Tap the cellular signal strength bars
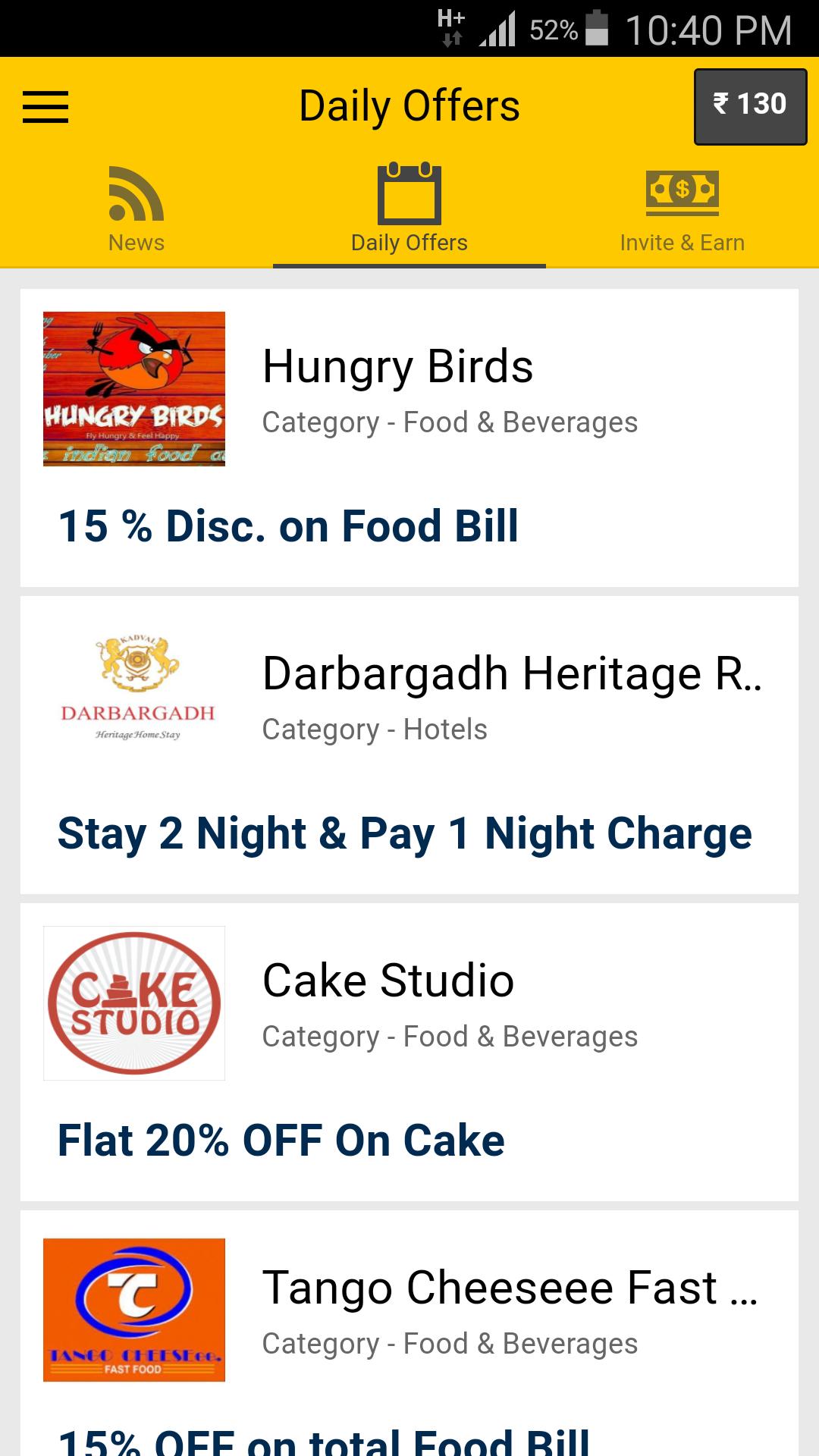 497,29
